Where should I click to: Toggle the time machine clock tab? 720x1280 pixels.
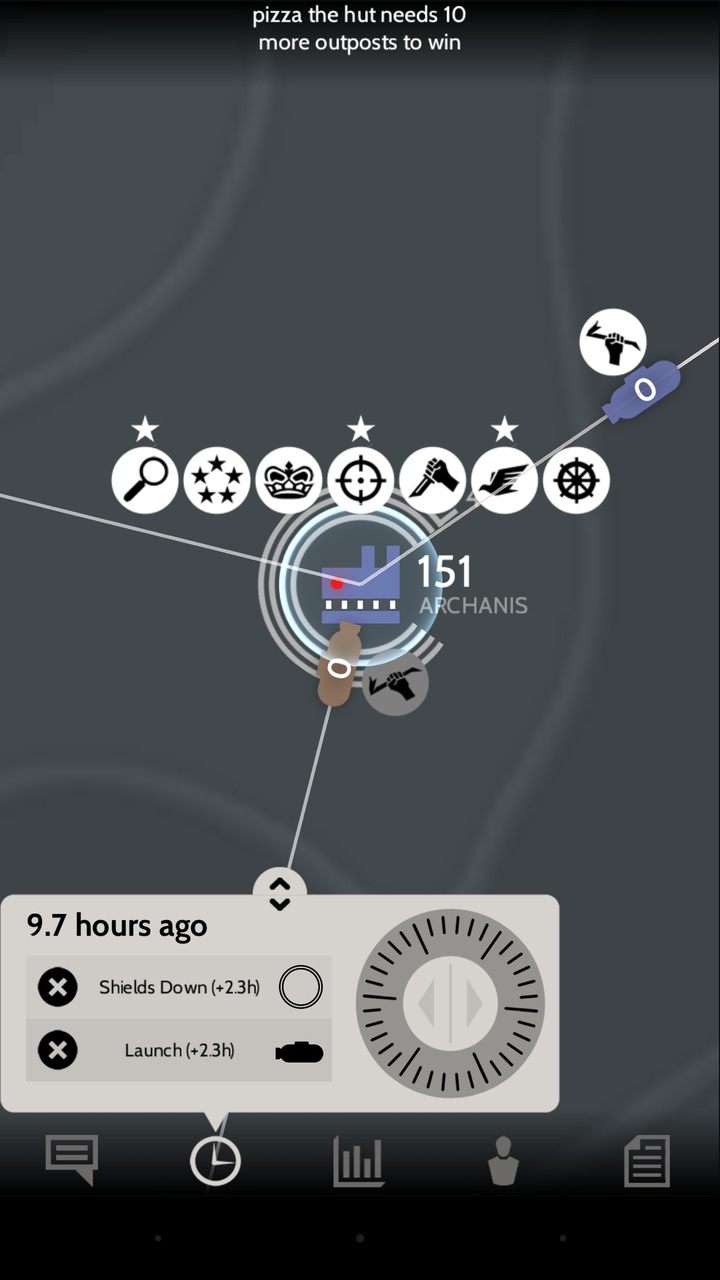(x=215, y=1162)
